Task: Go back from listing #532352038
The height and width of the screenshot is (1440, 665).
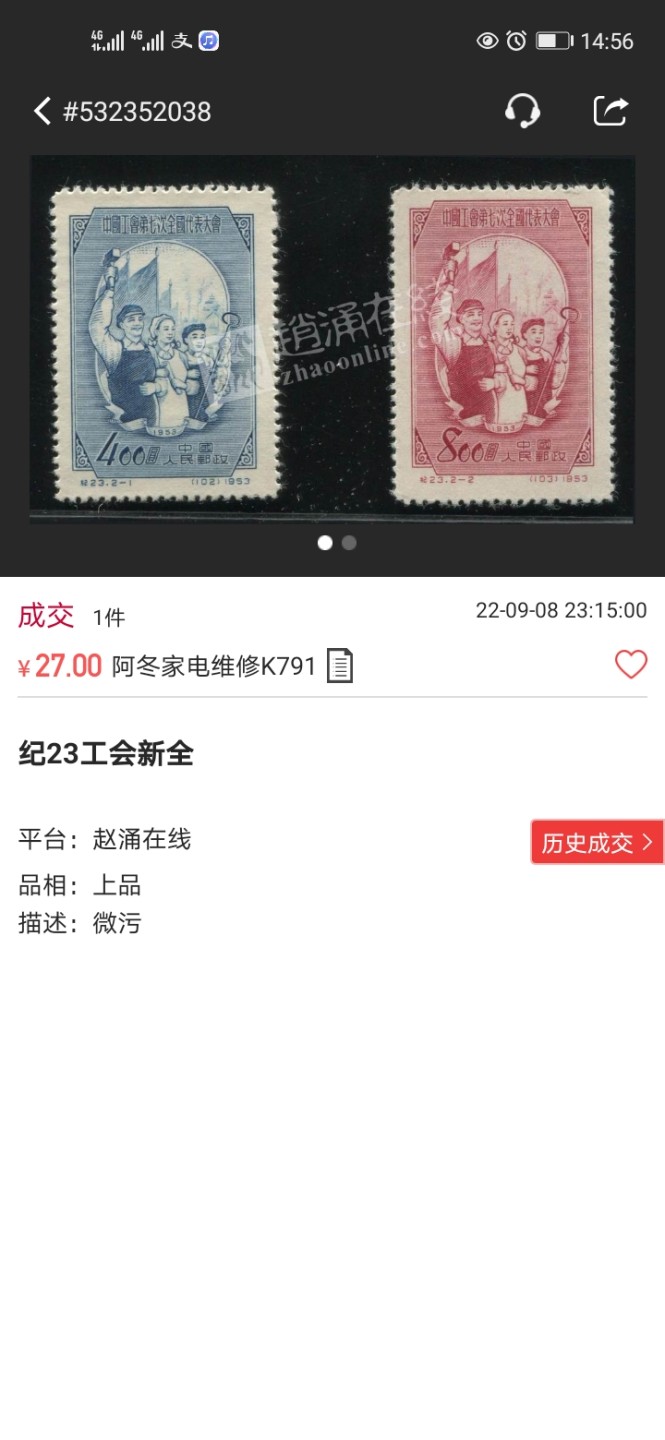Action: coord(42,111)
